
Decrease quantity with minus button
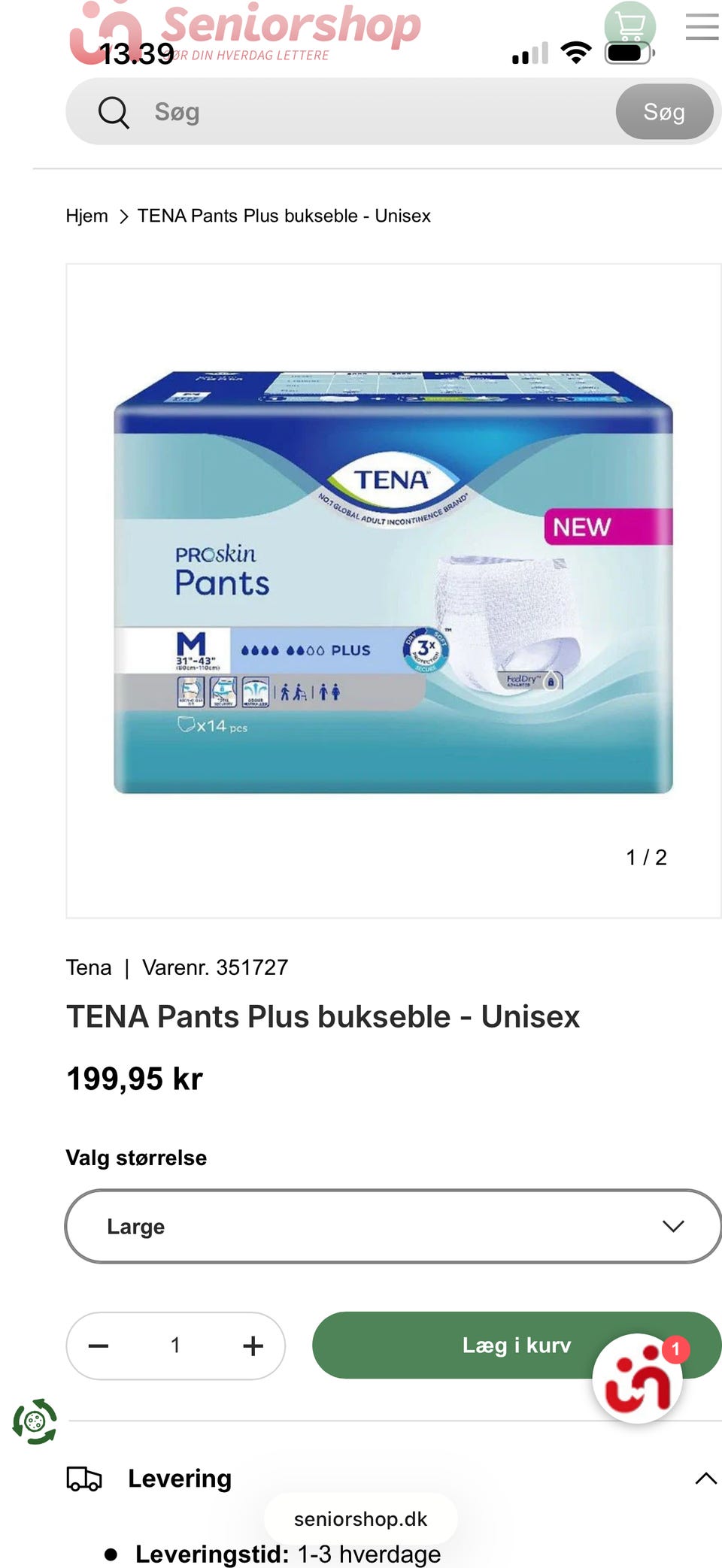point(99,1346)
